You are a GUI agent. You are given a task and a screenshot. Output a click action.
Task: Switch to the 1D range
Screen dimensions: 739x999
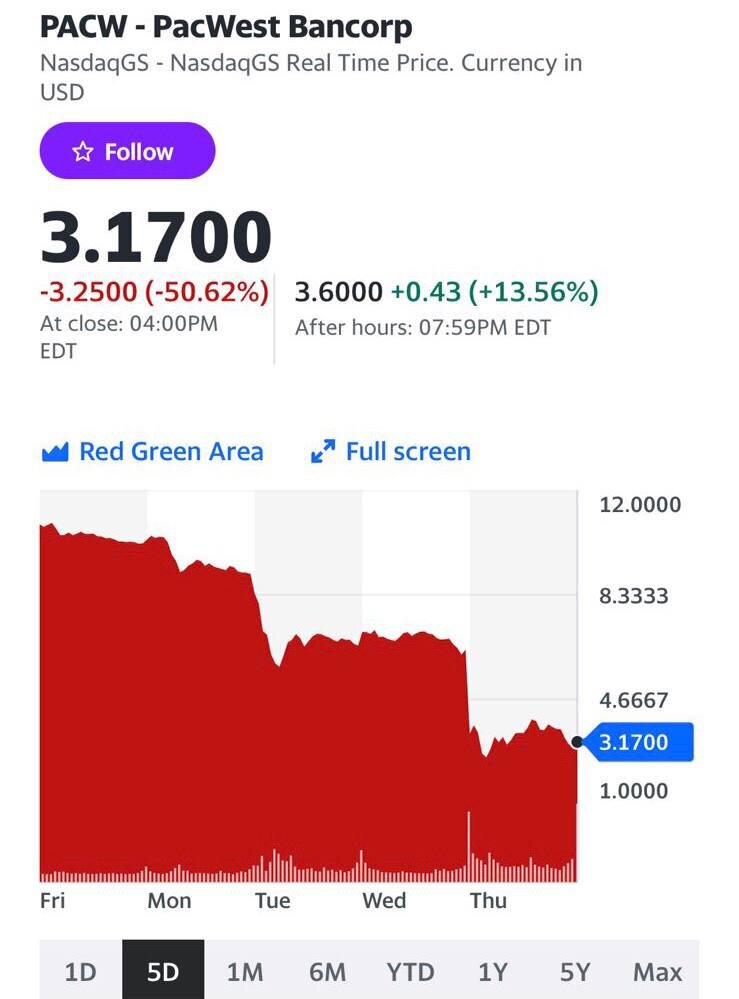[80, 972]
